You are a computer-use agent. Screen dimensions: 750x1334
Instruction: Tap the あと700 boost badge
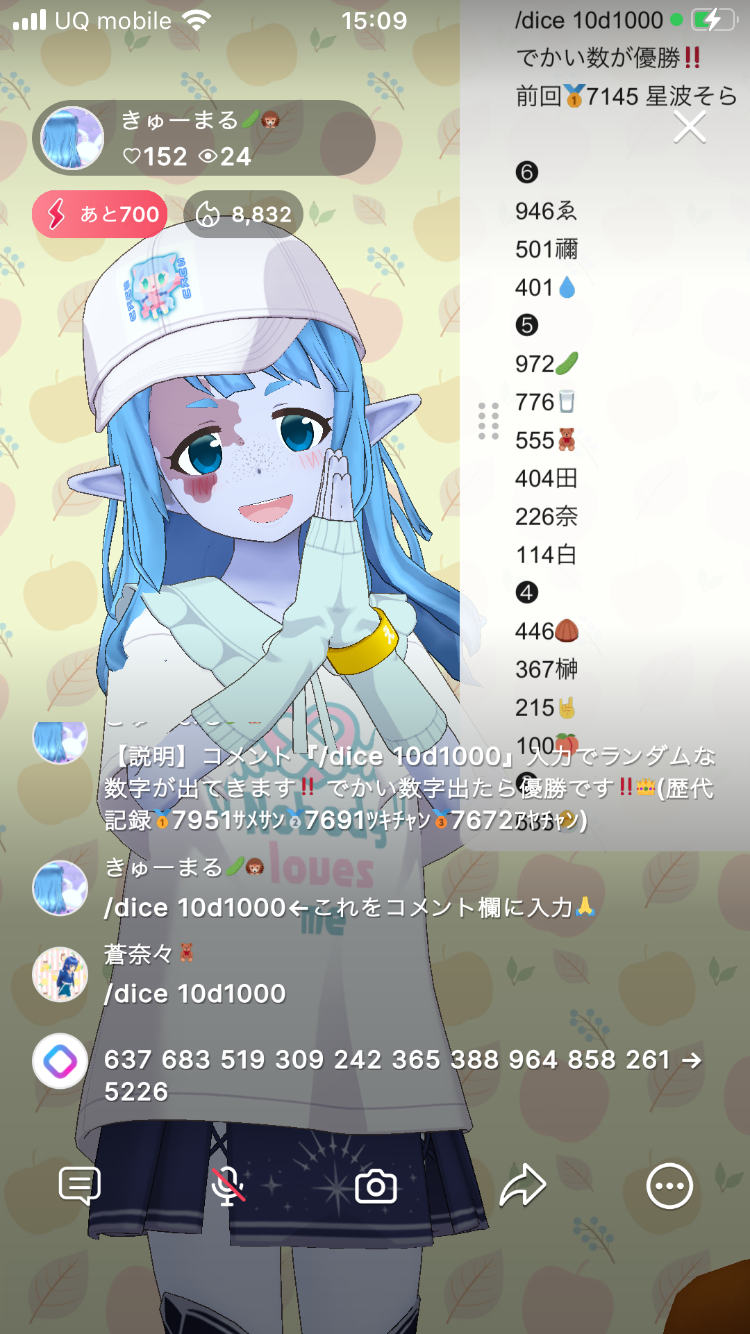(x=99, y=214)
